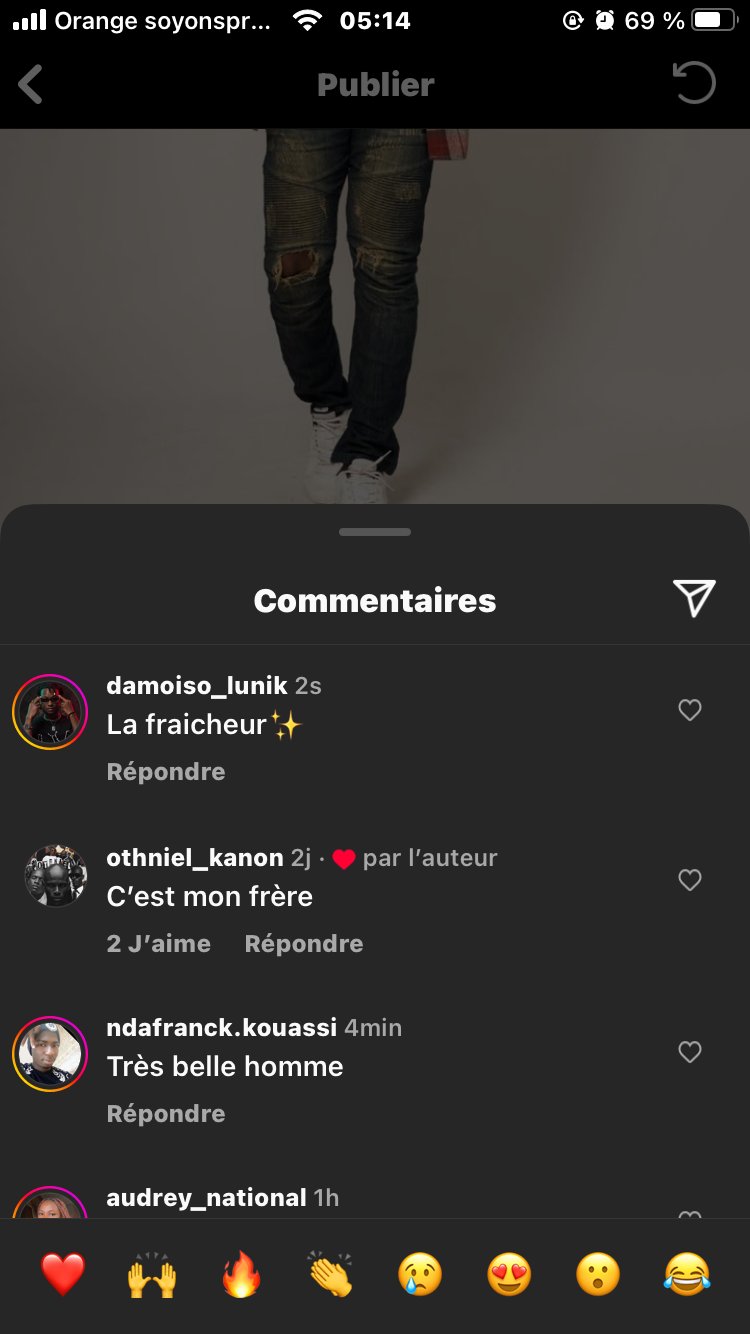
Task: Reply to damoiso_lunik's comment
Action: [x=166, y=772]
